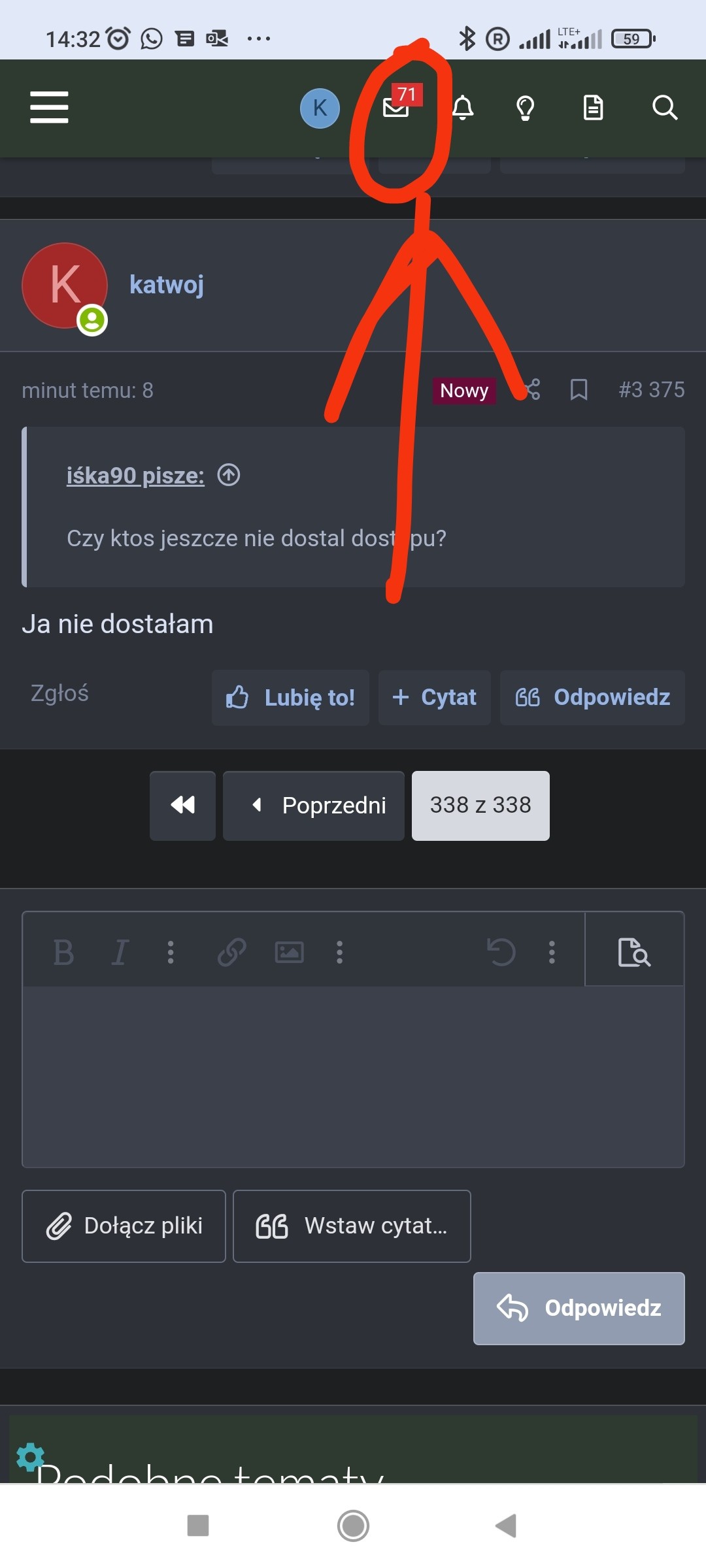Go to the first page of thread
The image size is (706, 1568).
click(x=182, y=806)
